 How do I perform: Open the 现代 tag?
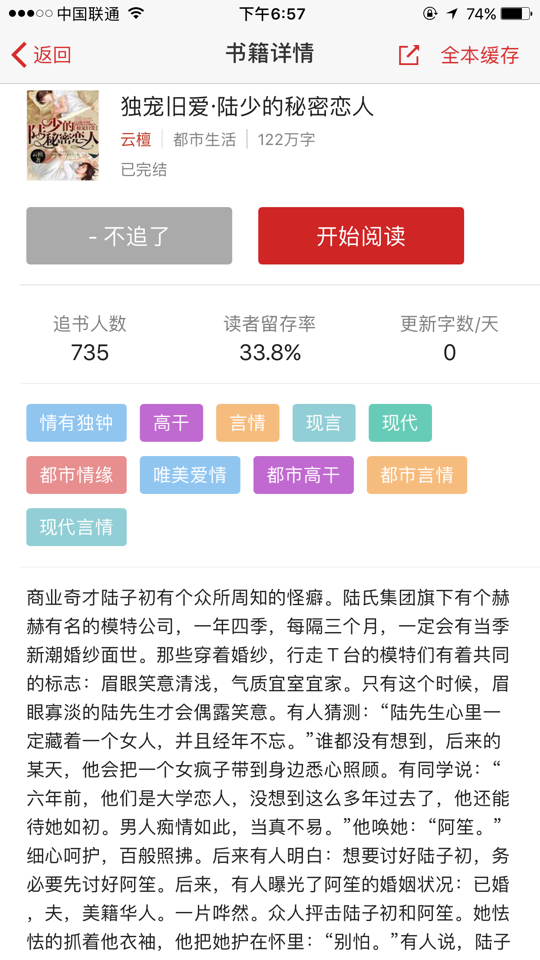click(x=400, y=422)
